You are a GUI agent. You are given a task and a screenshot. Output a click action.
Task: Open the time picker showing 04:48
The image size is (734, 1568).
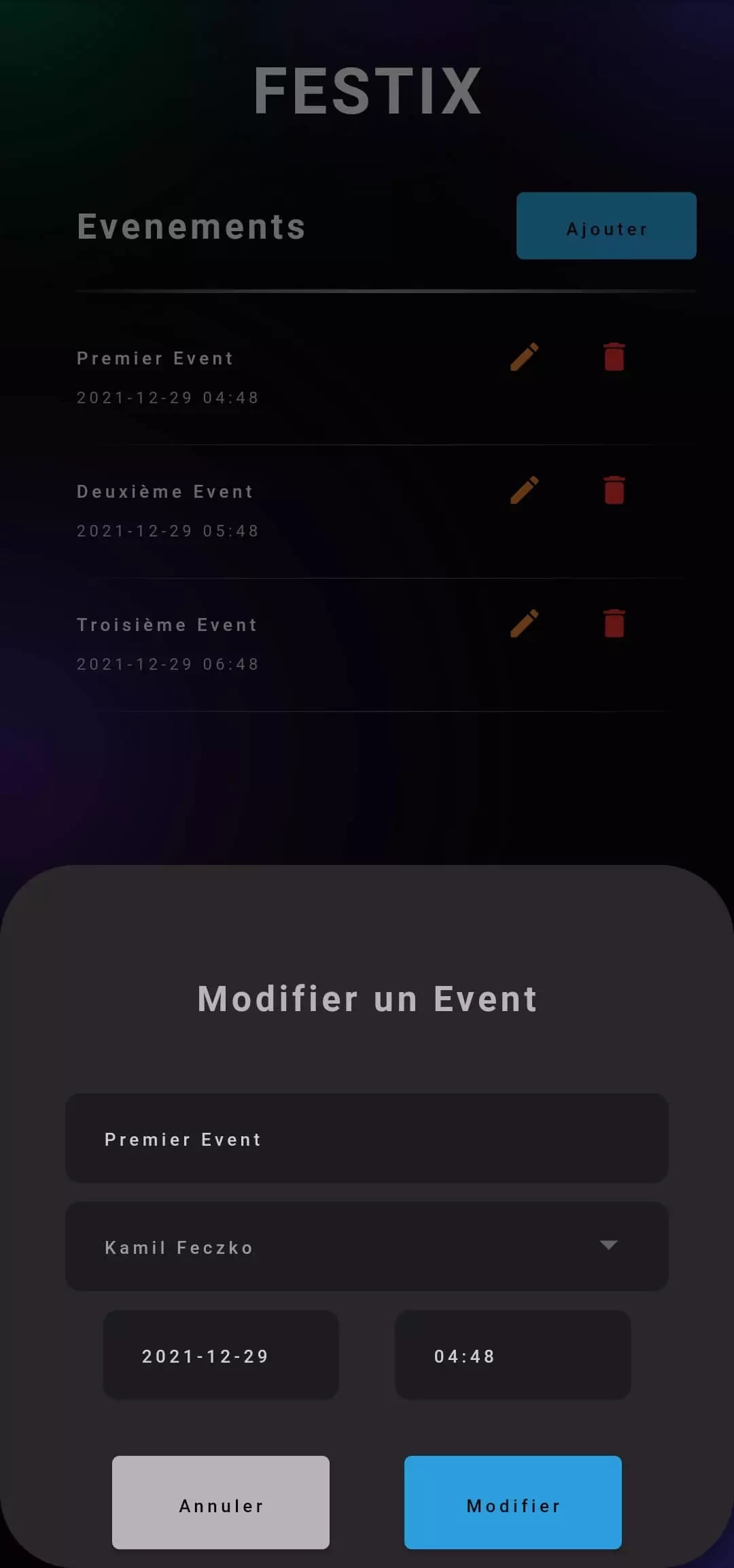(512, 1356)
